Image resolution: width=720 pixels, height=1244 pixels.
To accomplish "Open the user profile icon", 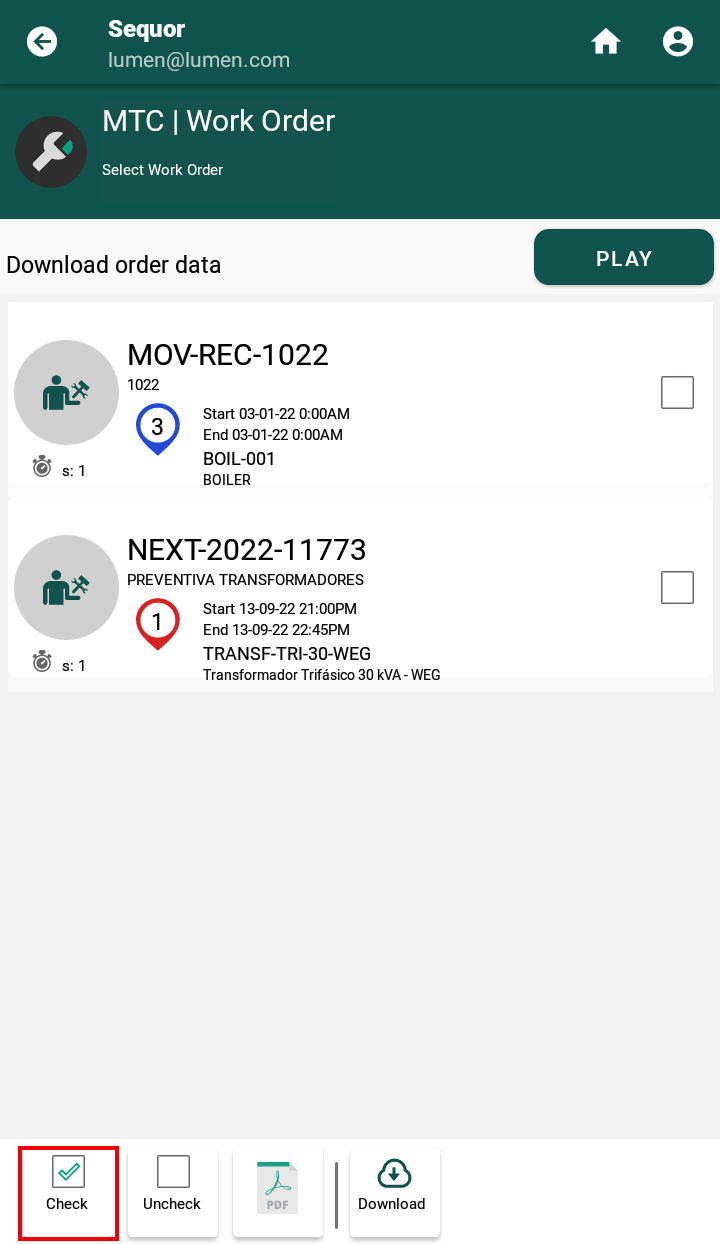I will (x=678, y=42).
